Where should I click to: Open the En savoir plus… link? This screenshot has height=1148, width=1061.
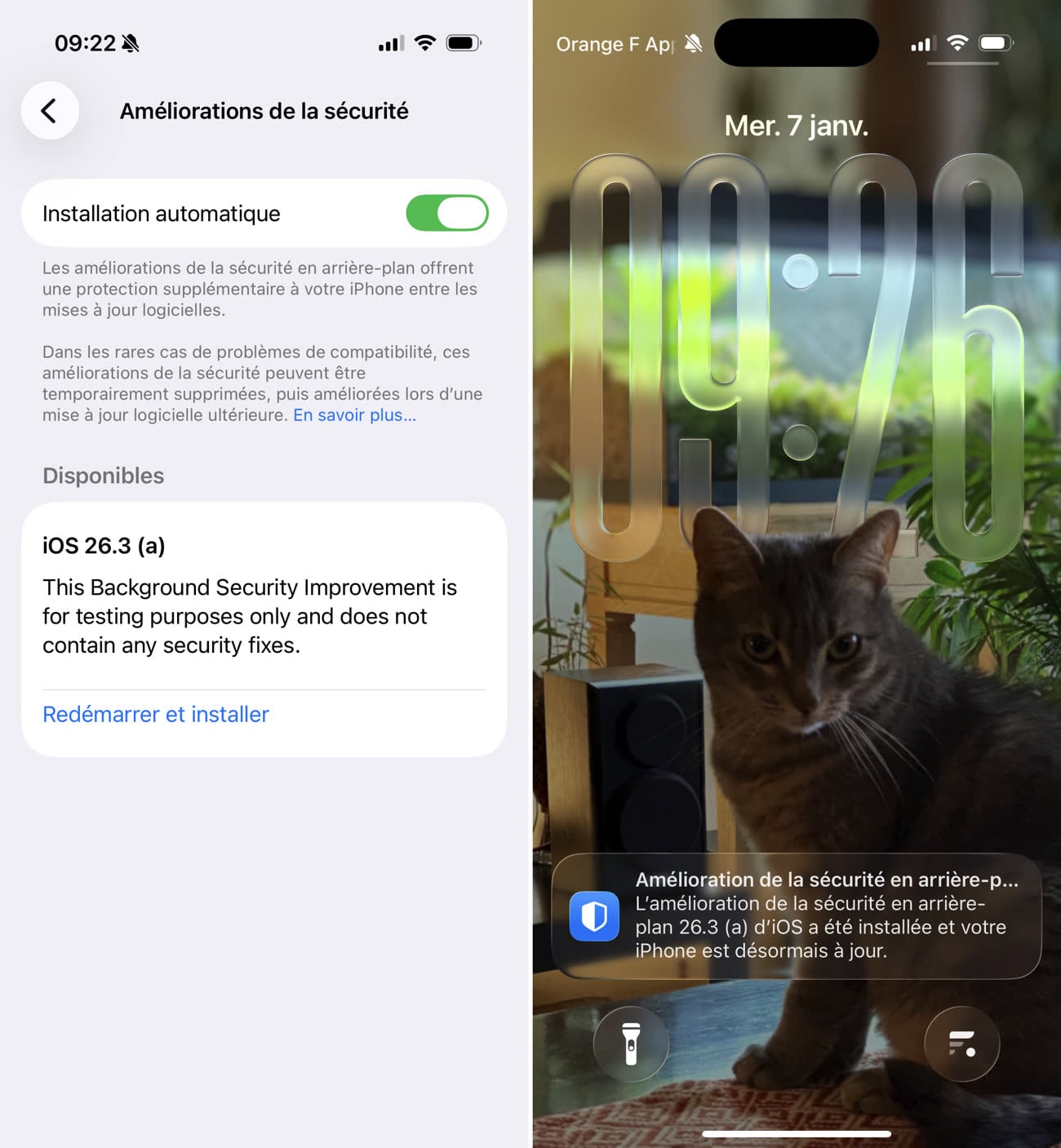point(354,415)
